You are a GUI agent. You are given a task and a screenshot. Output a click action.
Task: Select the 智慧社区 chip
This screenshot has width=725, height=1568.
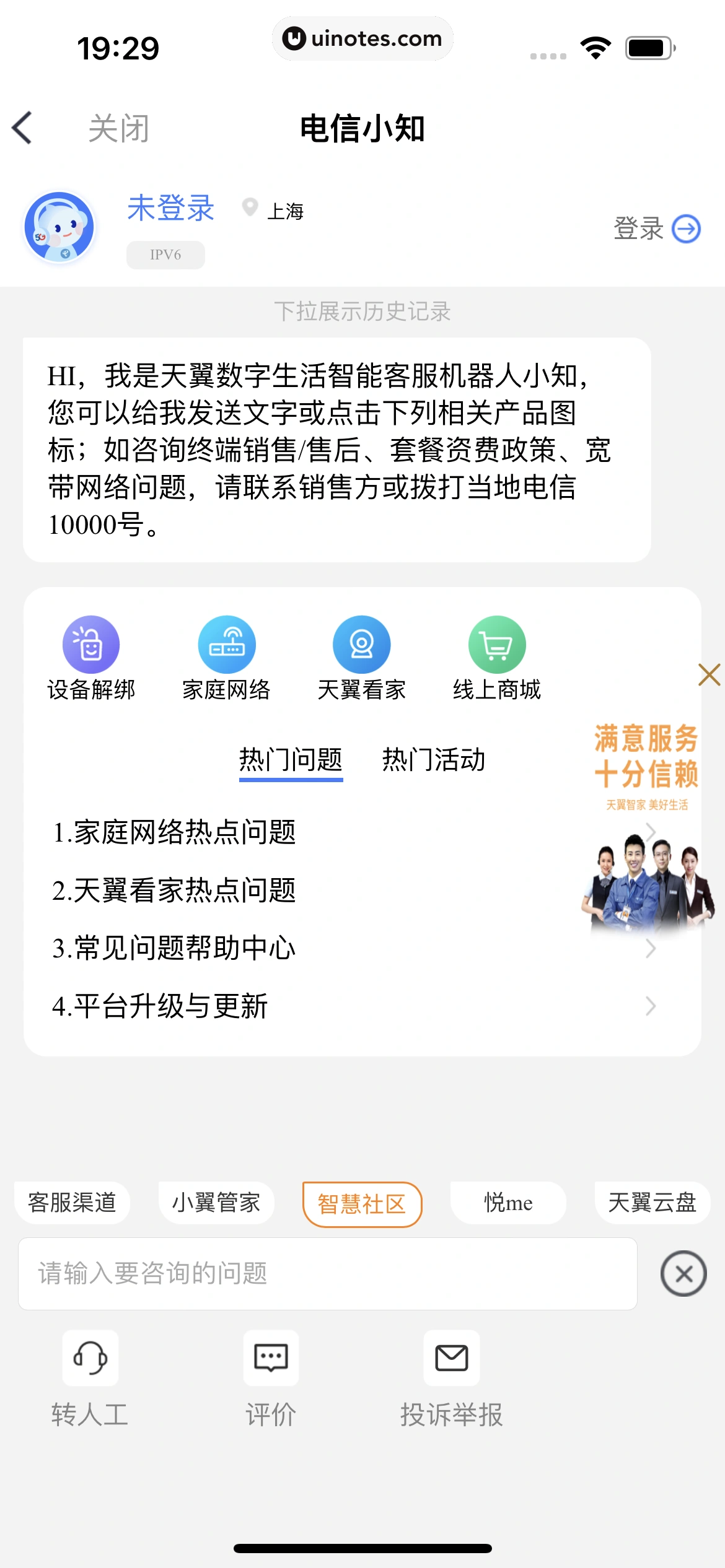tap(362, 1202)
